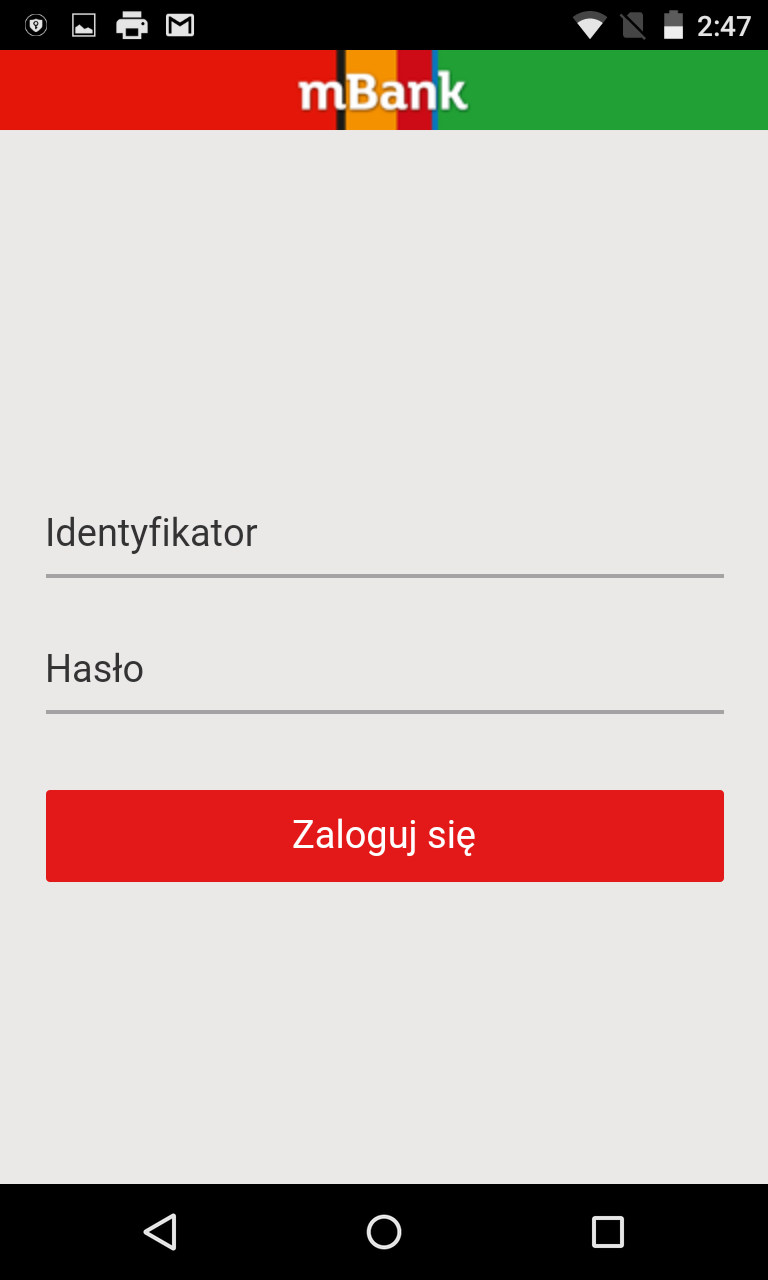Tap the battery status icon

(x=673, y=24)
